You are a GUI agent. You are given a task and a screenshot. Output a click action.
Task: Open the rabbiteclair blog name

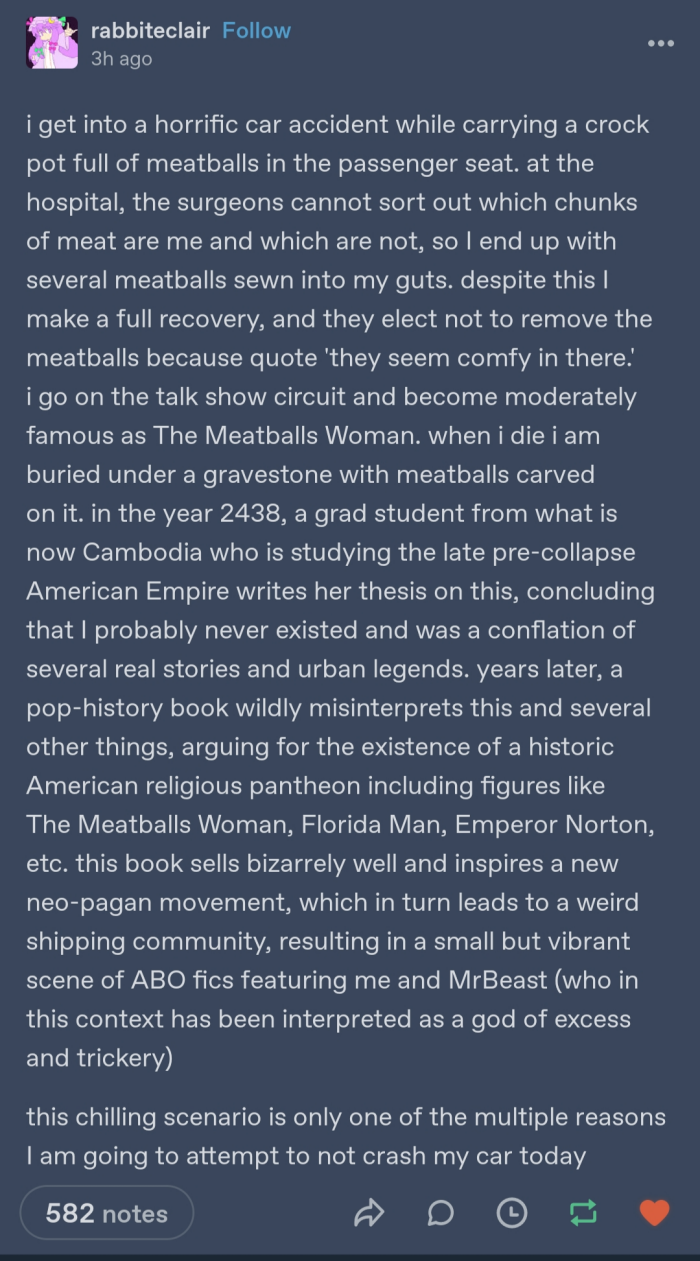pos(151,31)
